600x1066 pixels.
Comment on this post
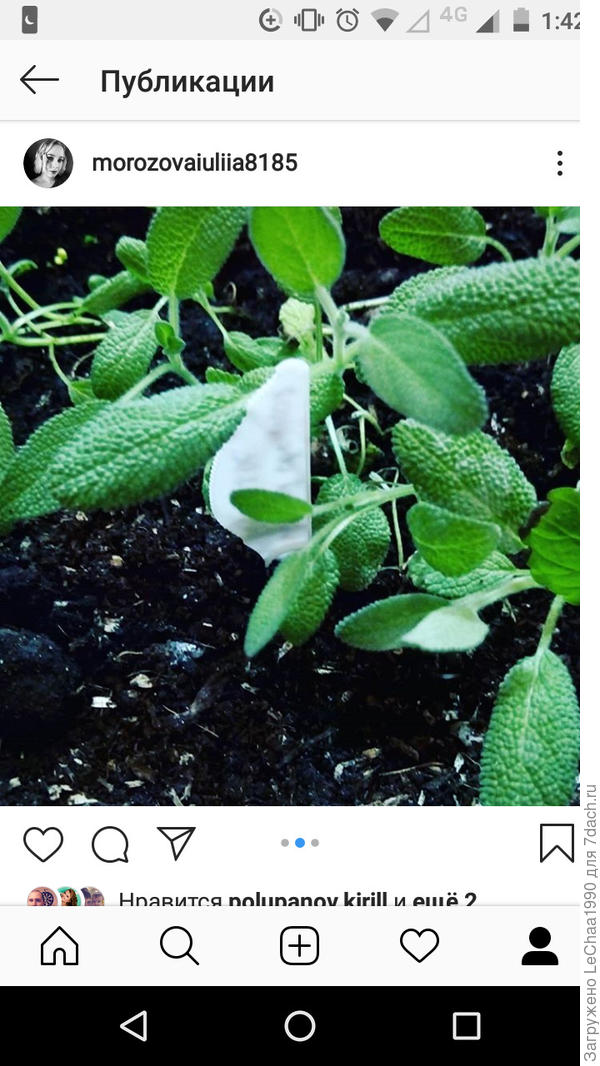point(110,844)
